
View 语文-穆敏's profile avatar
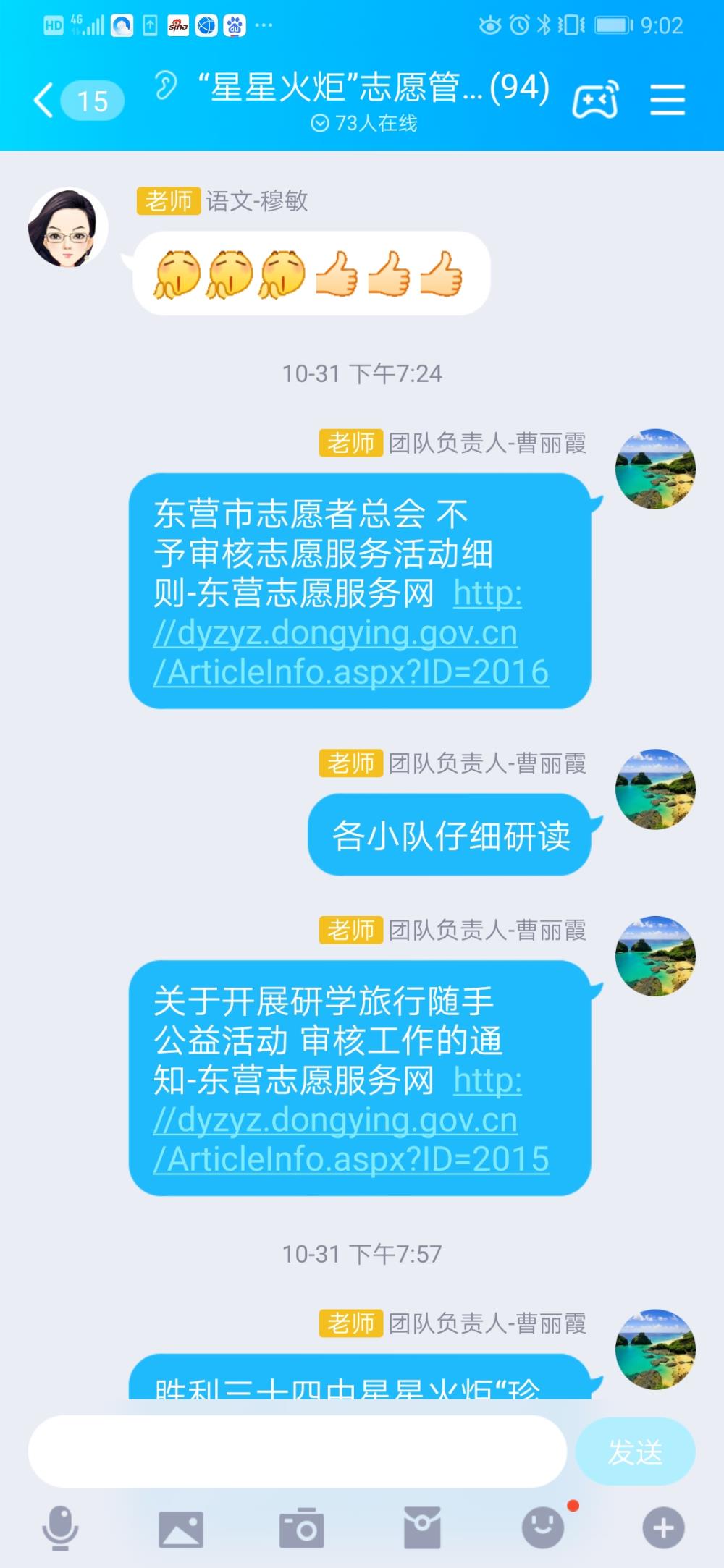click(68, 228)
